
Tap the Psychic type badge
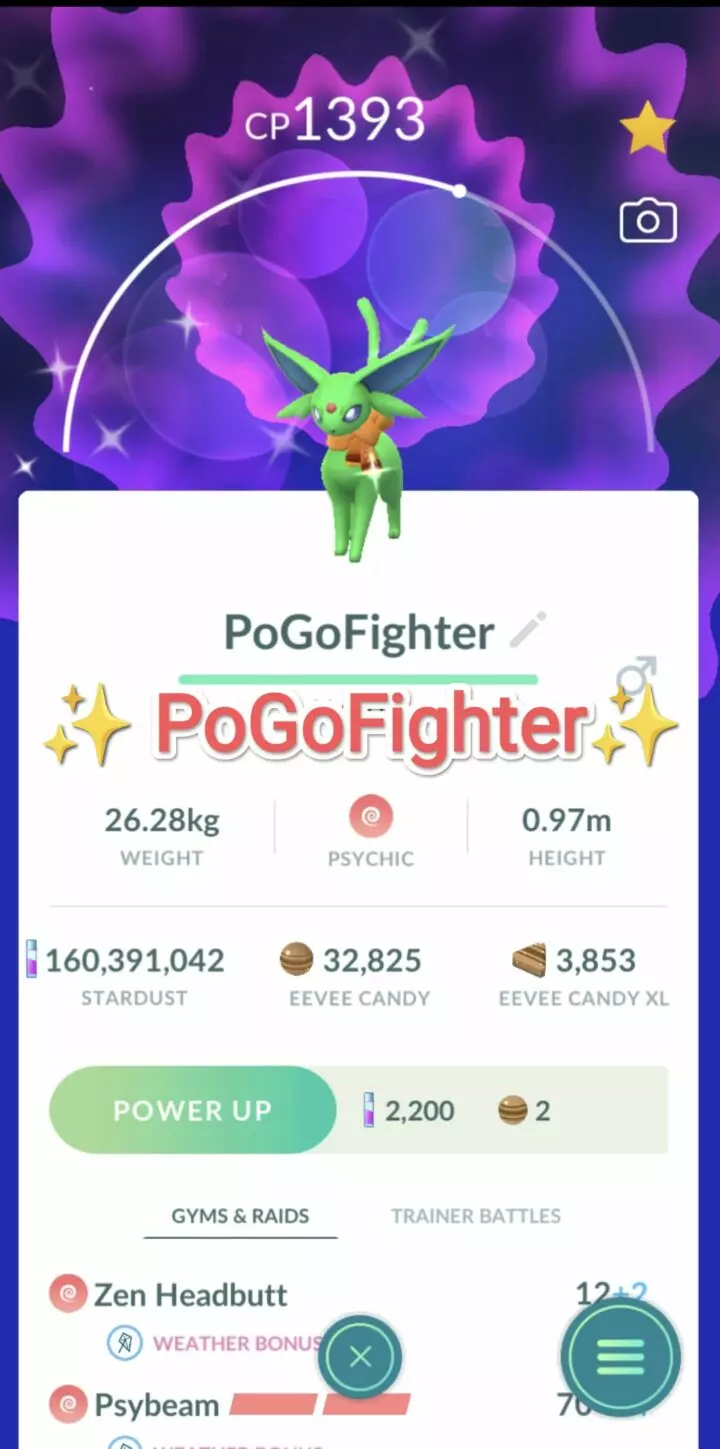(371, 815)
